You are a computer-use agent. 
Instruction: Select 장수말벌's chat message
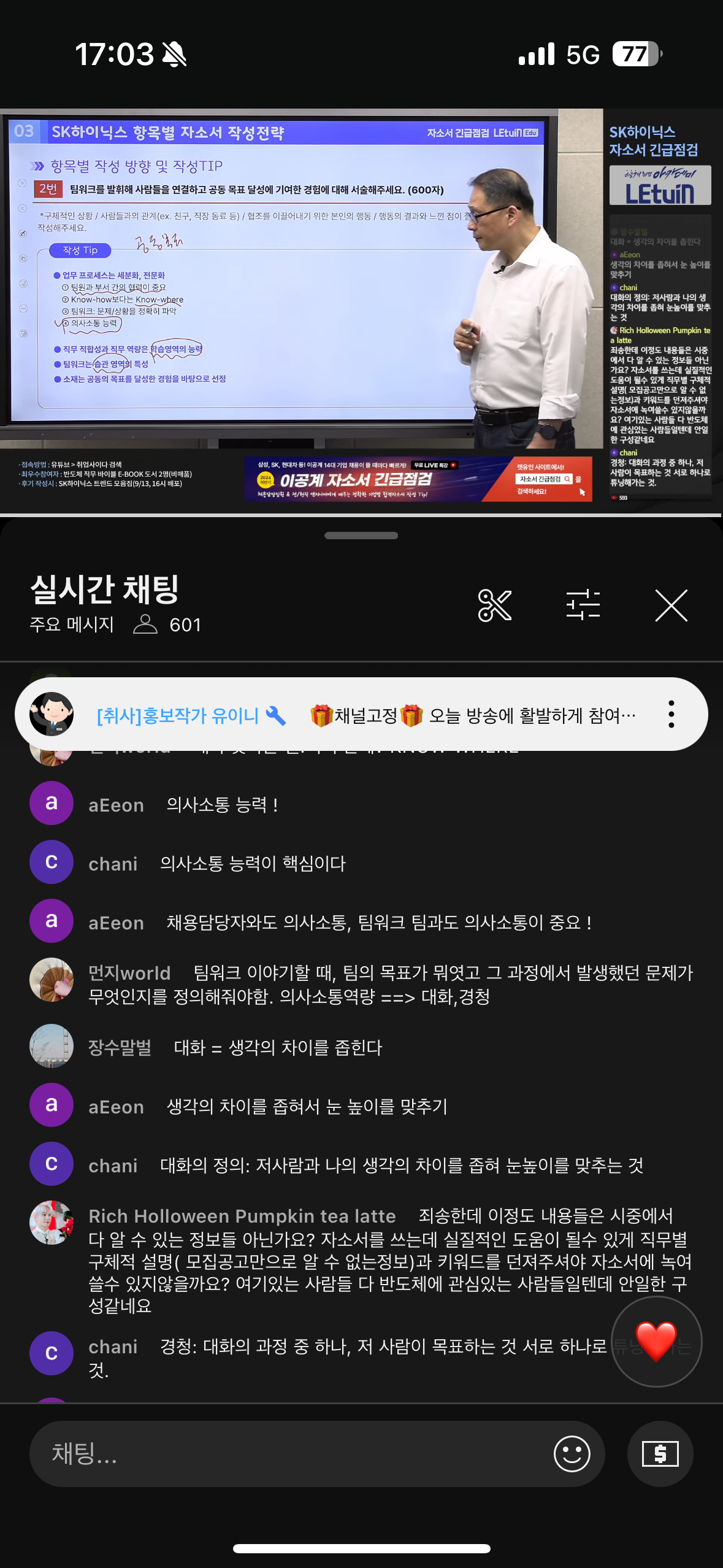click(x=276, y=1048)
